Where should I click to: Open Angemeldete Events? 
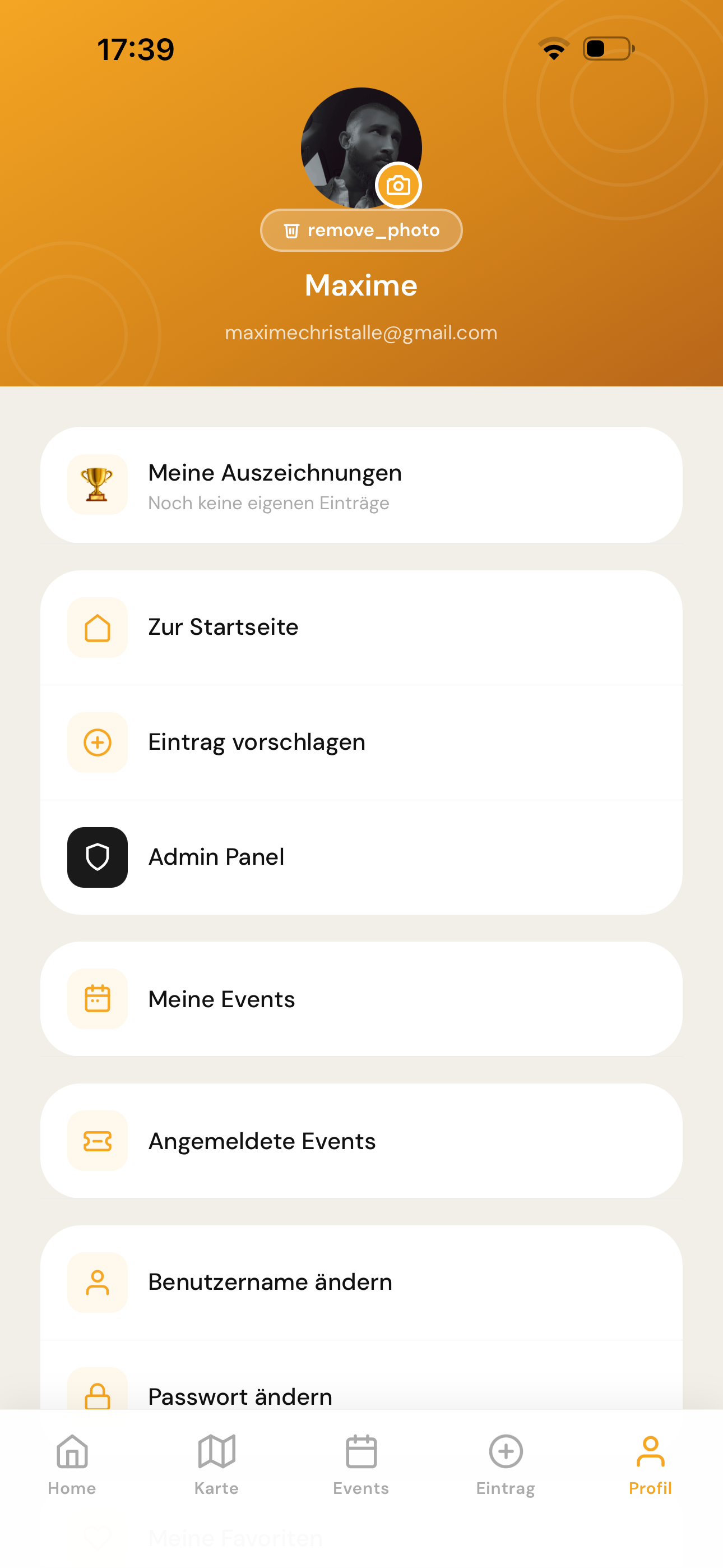(361, 1141)
